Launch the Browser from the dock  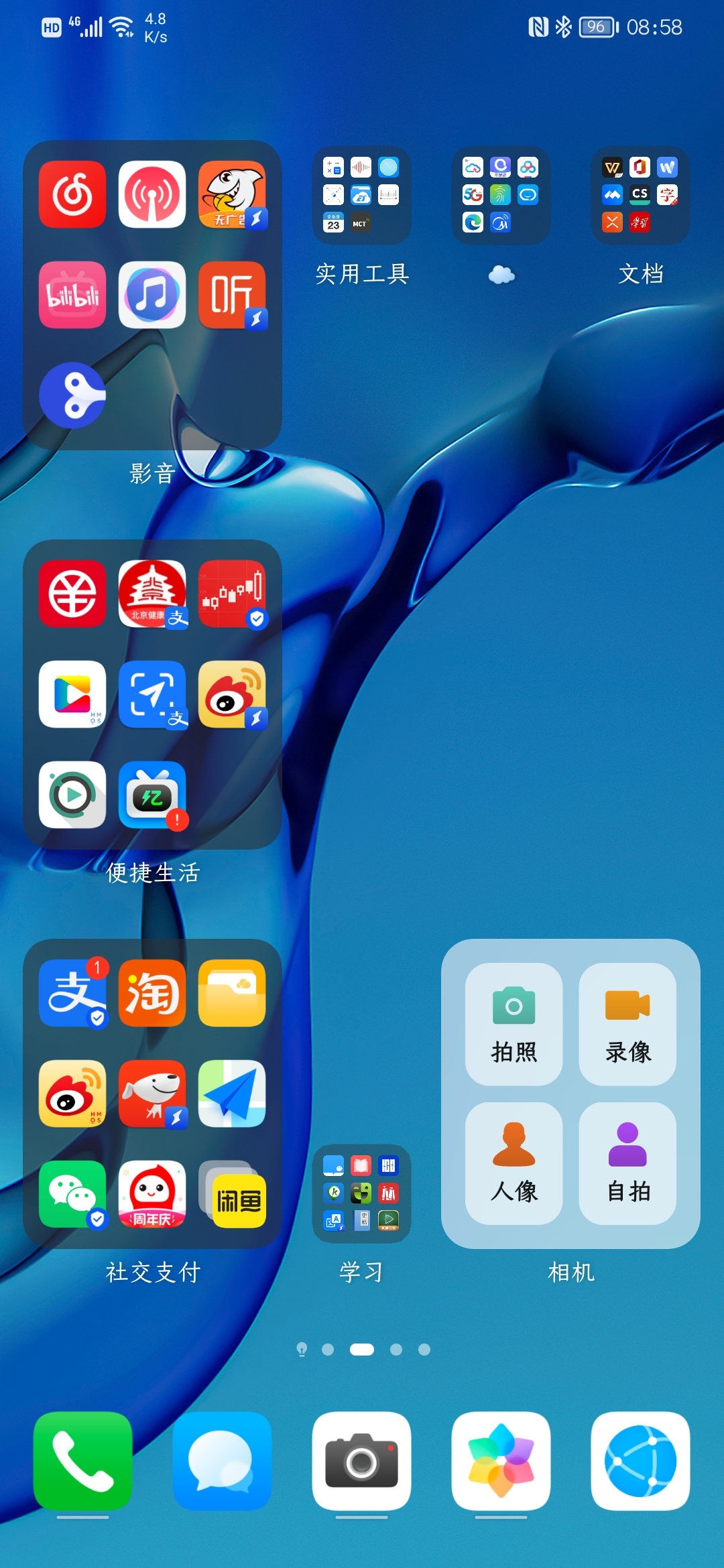[x=640, y=1461]
